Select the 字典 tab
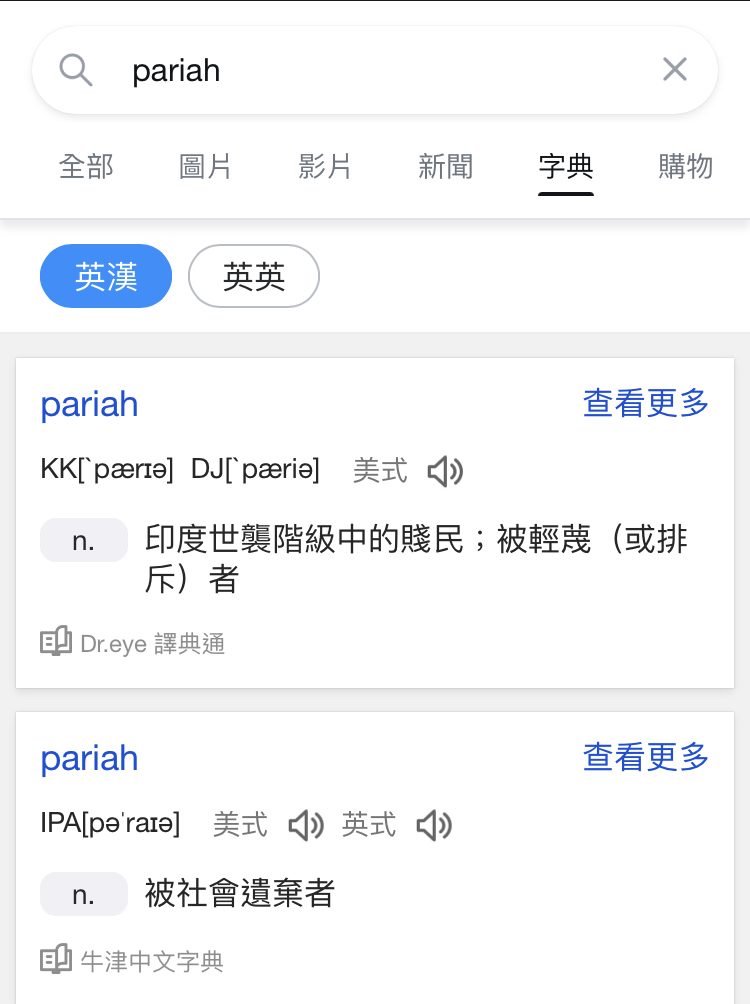 coord(566,166)
